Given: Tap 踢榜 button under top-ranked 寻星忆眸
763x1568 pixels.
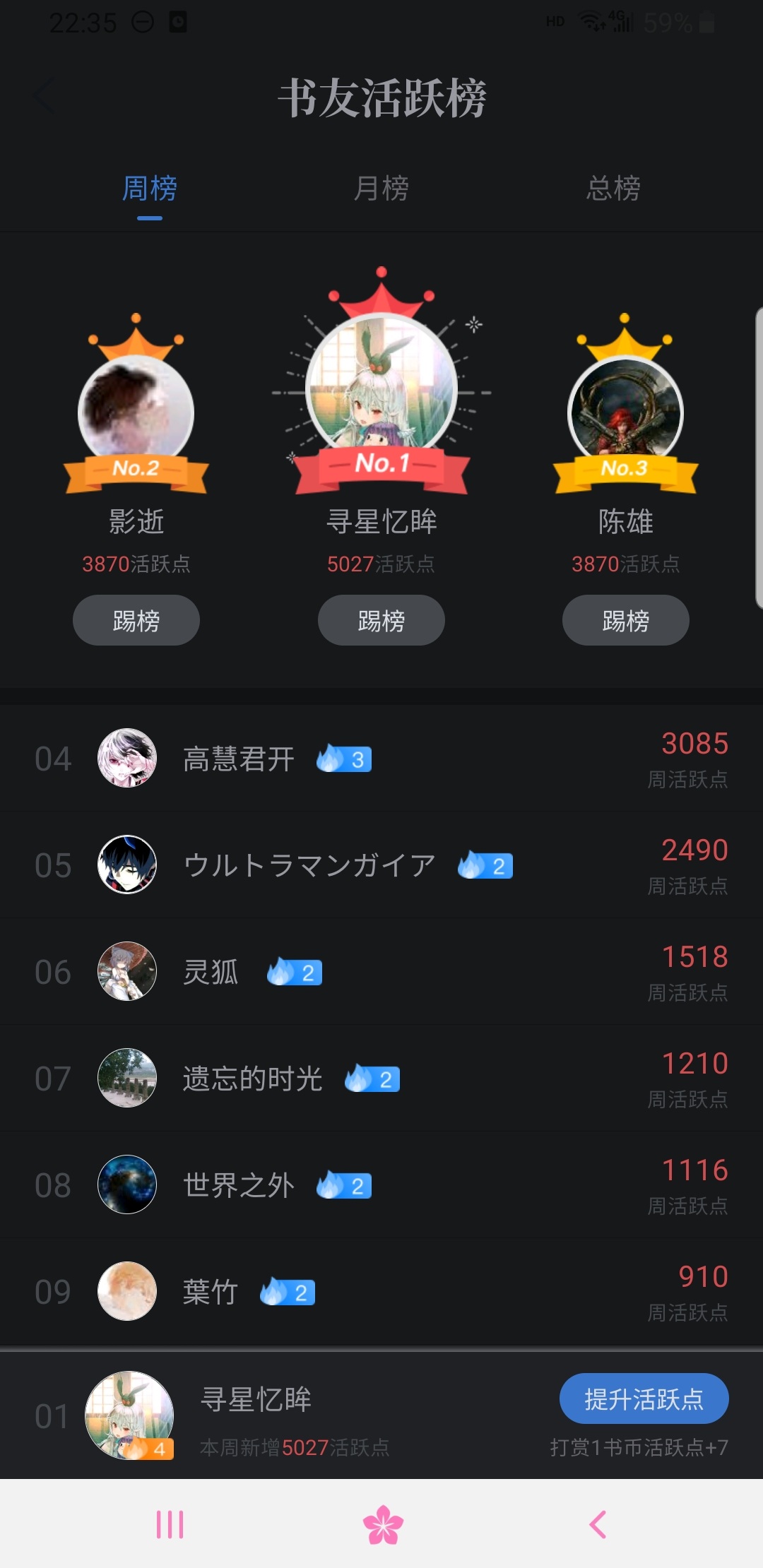Looking at the screenshot, I should point(381,620).
